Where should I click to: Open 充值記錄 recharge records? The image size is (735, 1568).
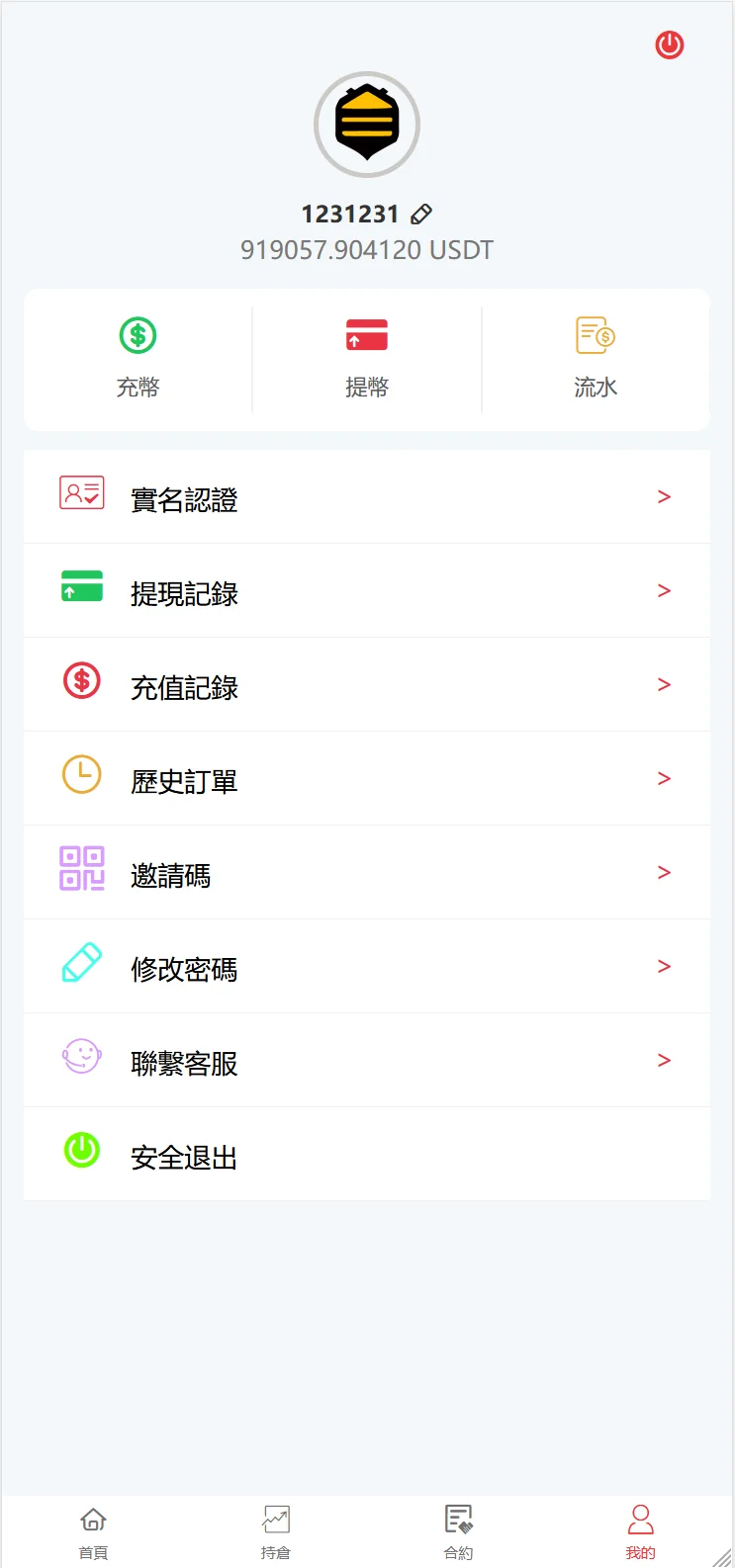point(367,685)
